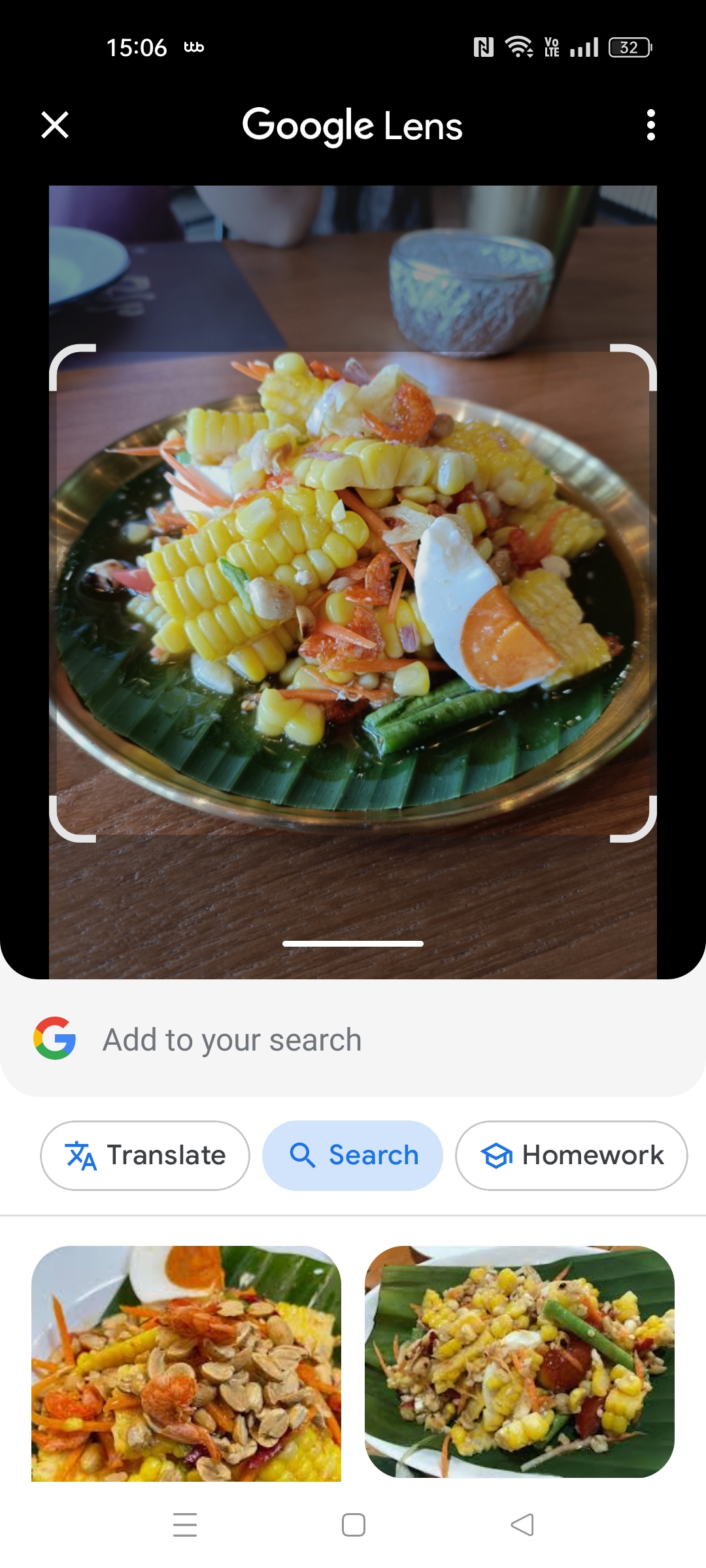Select the magnifier Search mode icon

[x=303, y=1154]
